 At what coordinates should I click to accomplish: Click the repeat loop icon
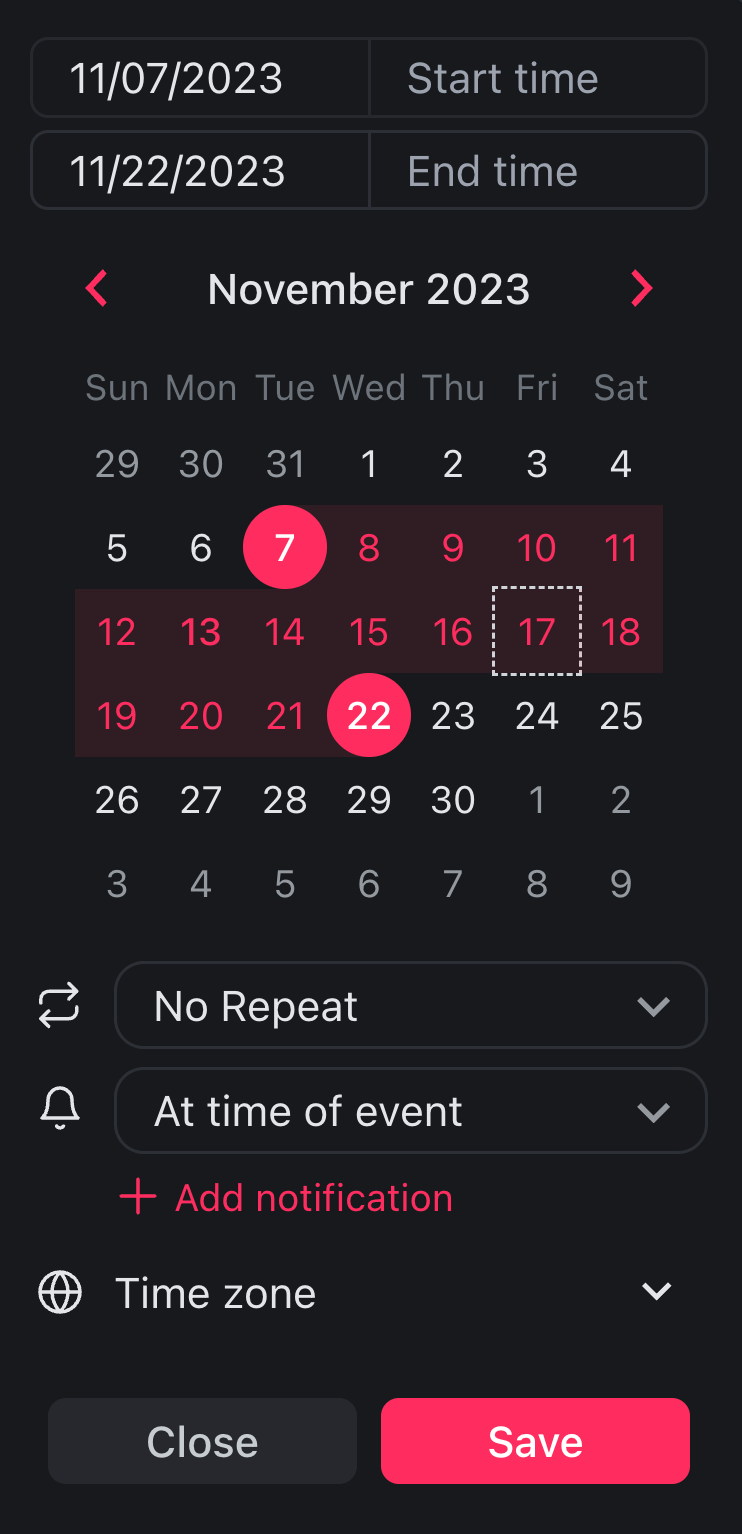click(59, 1005)
